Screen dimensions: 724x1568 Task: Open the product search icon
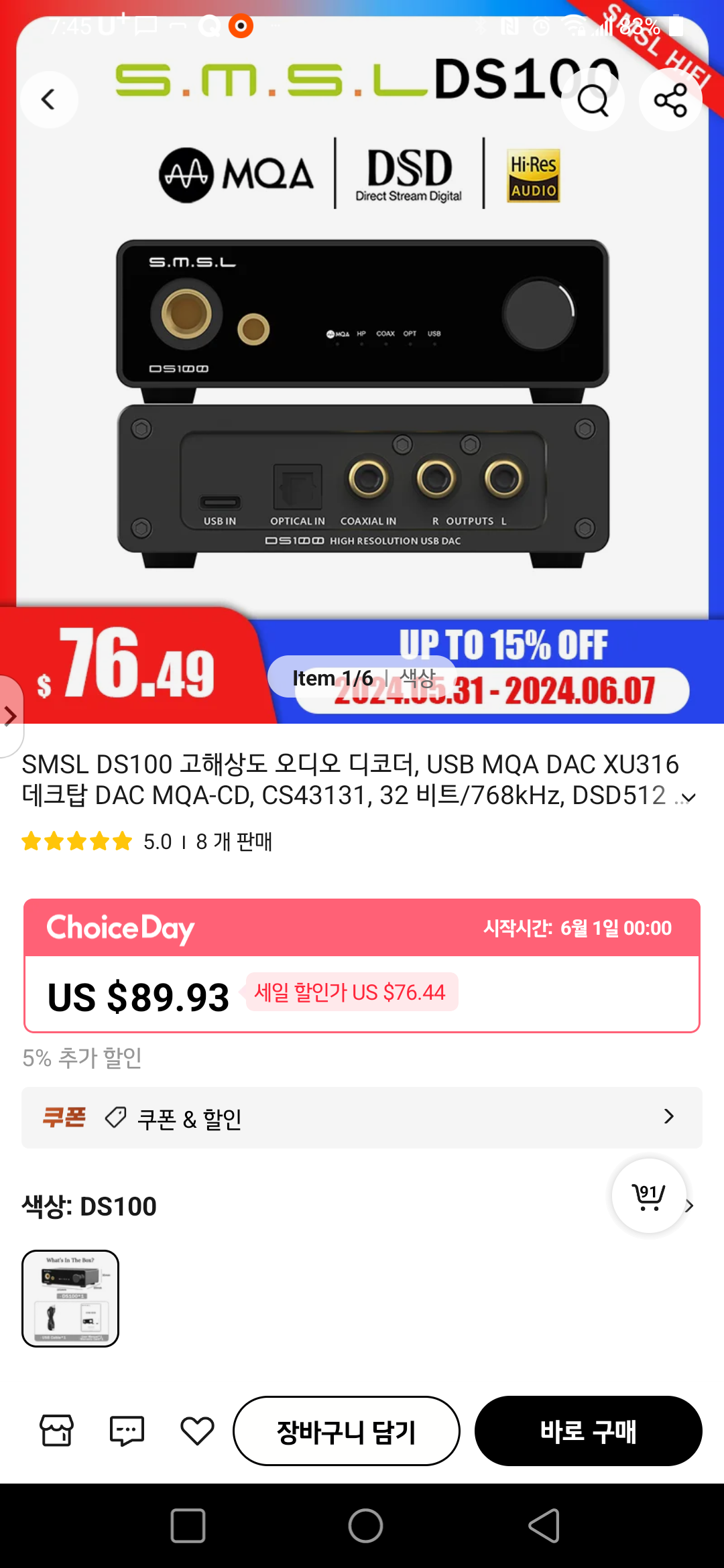(593, 99)
